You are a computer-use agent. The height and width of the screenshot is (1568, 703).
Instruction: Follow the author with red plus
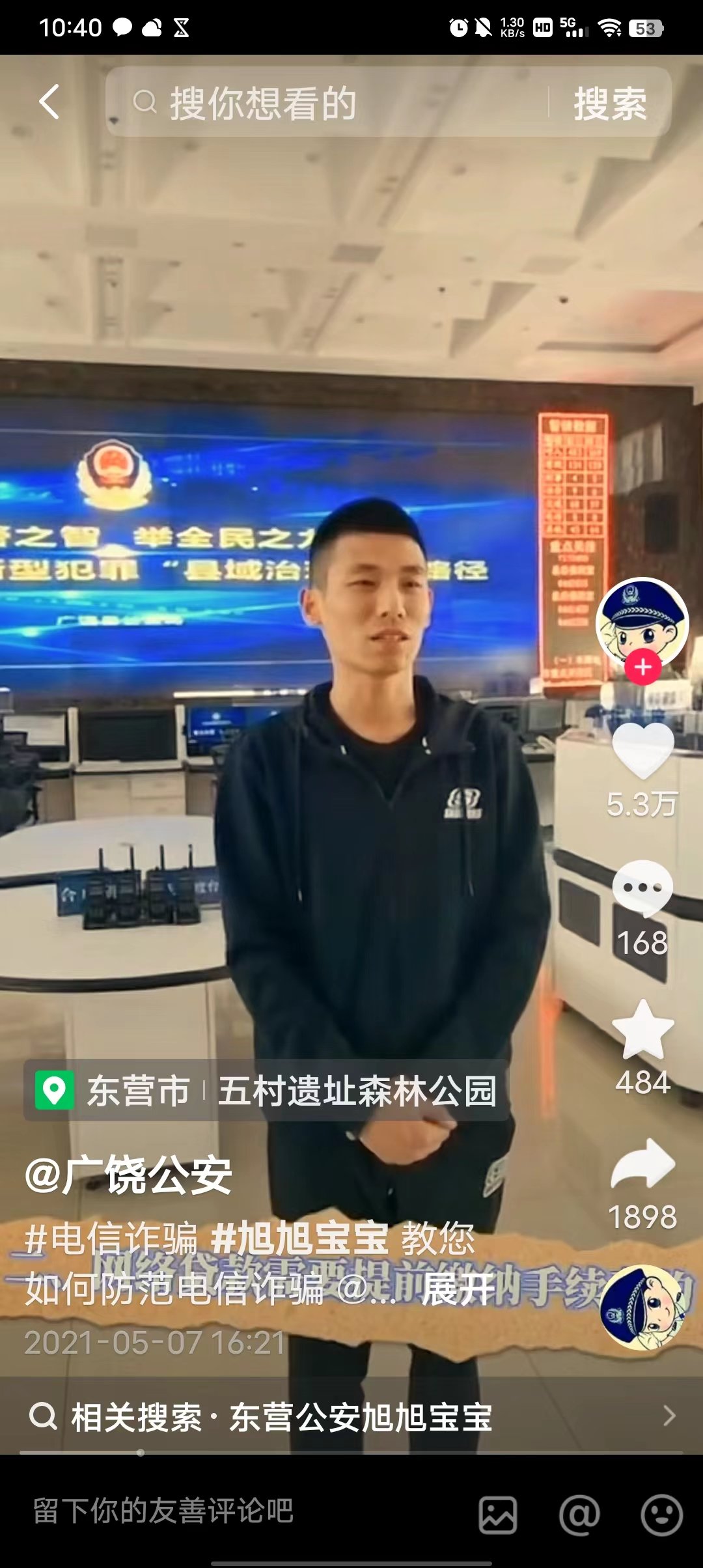pyautogui.click(x=643, y=667)
